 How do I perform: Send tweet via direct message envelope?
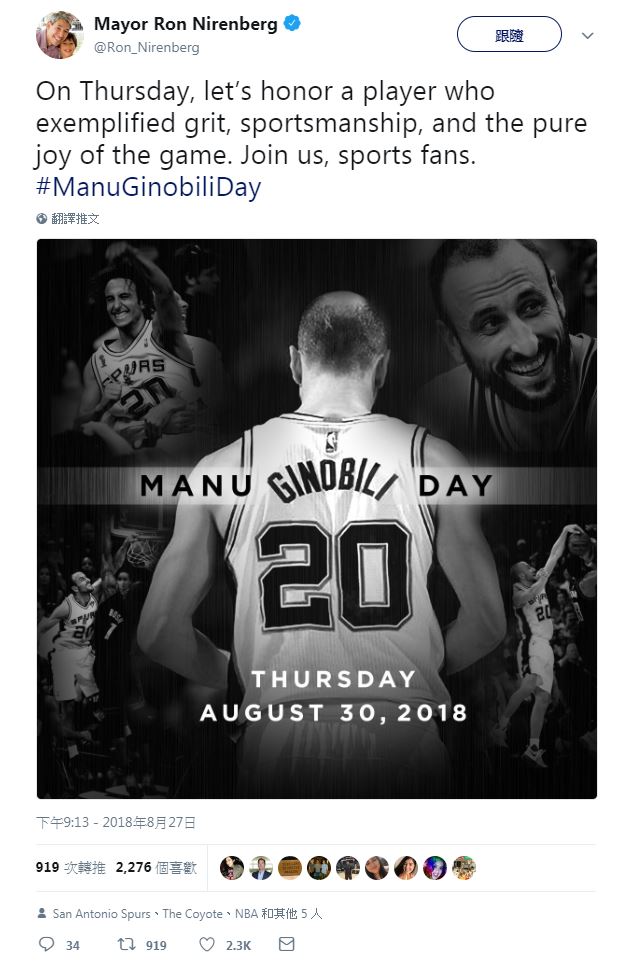pyautogui.click(x=286, y=944)
